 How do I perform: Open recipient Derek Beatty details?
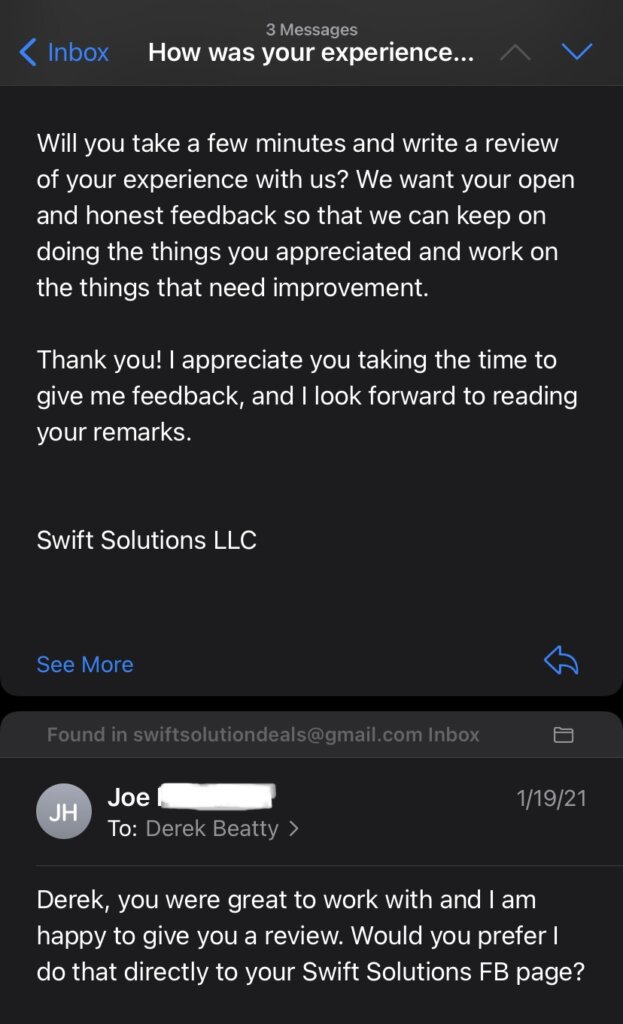(221, 828)
